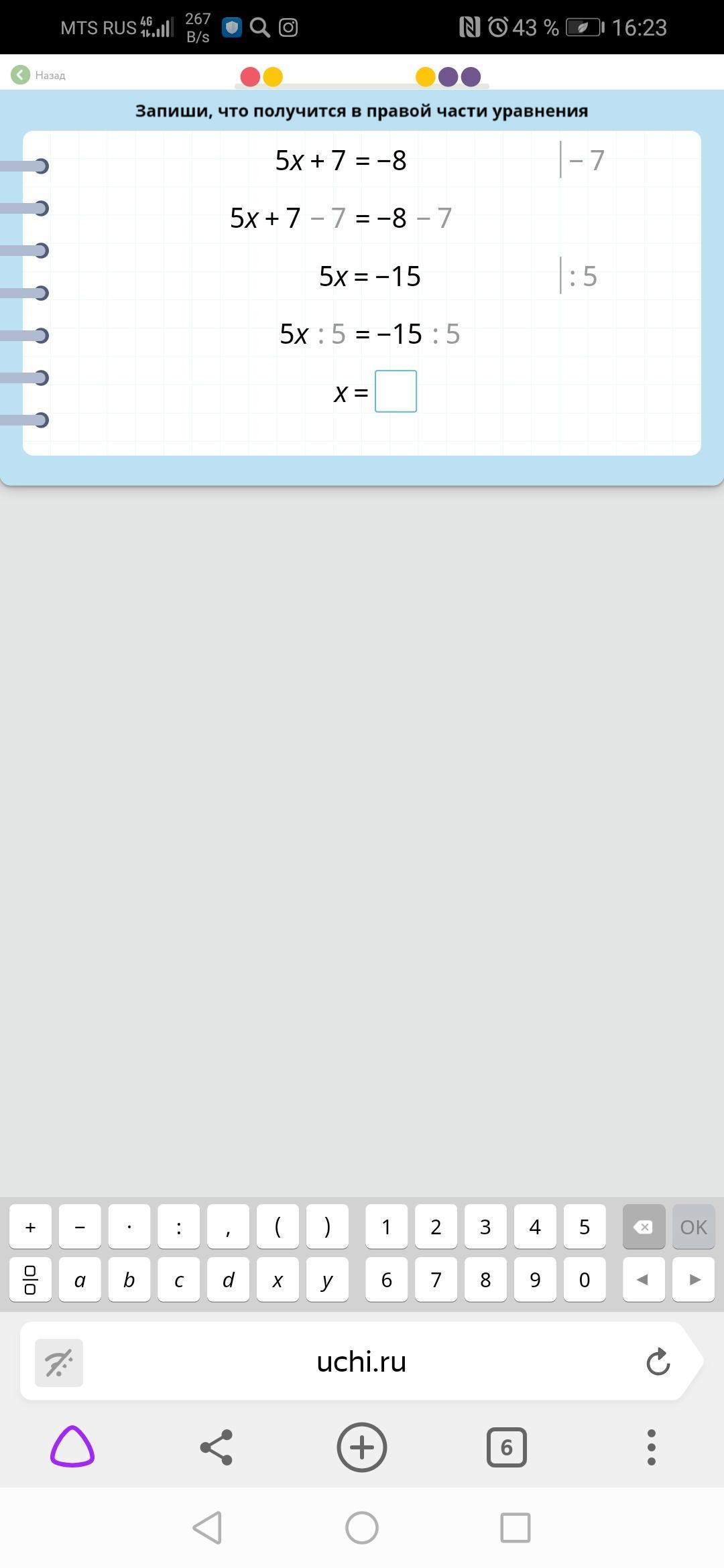The height and width of the screenshot is (1568, 724).
Task: Open the uchi.ru address bar
Action: pyautogui.click(x=361, y=1362)
